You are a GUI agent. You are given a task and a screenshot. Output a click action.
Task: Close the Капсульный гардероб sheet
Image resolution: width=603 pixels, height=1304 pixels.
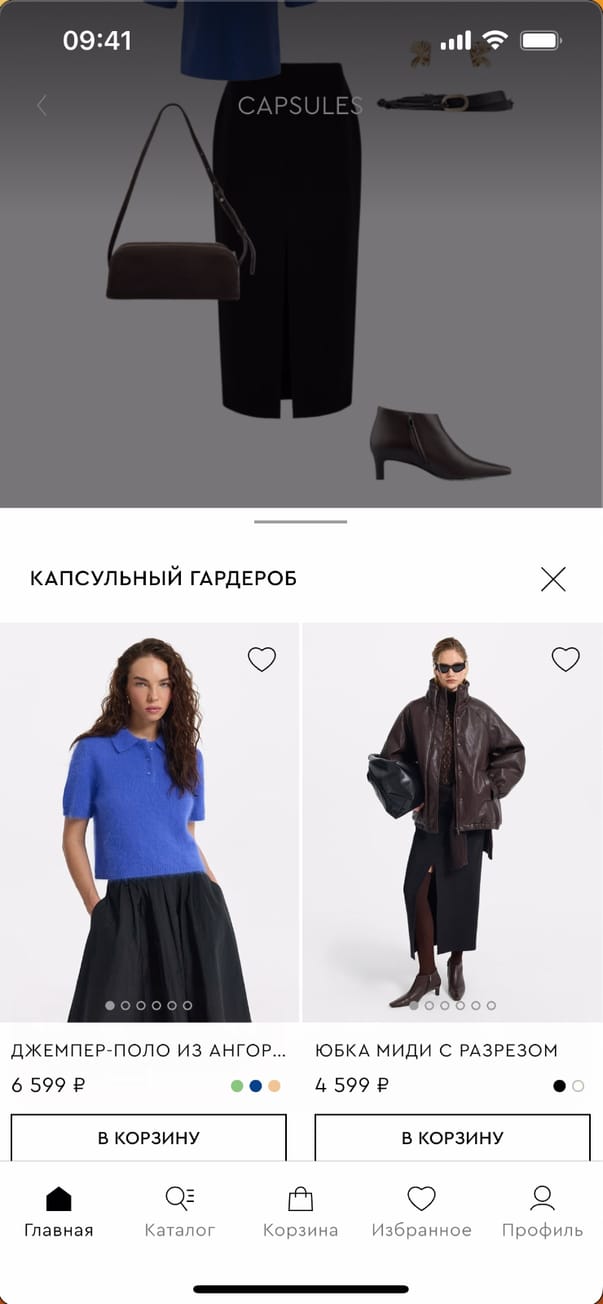(x=553, y=579)
